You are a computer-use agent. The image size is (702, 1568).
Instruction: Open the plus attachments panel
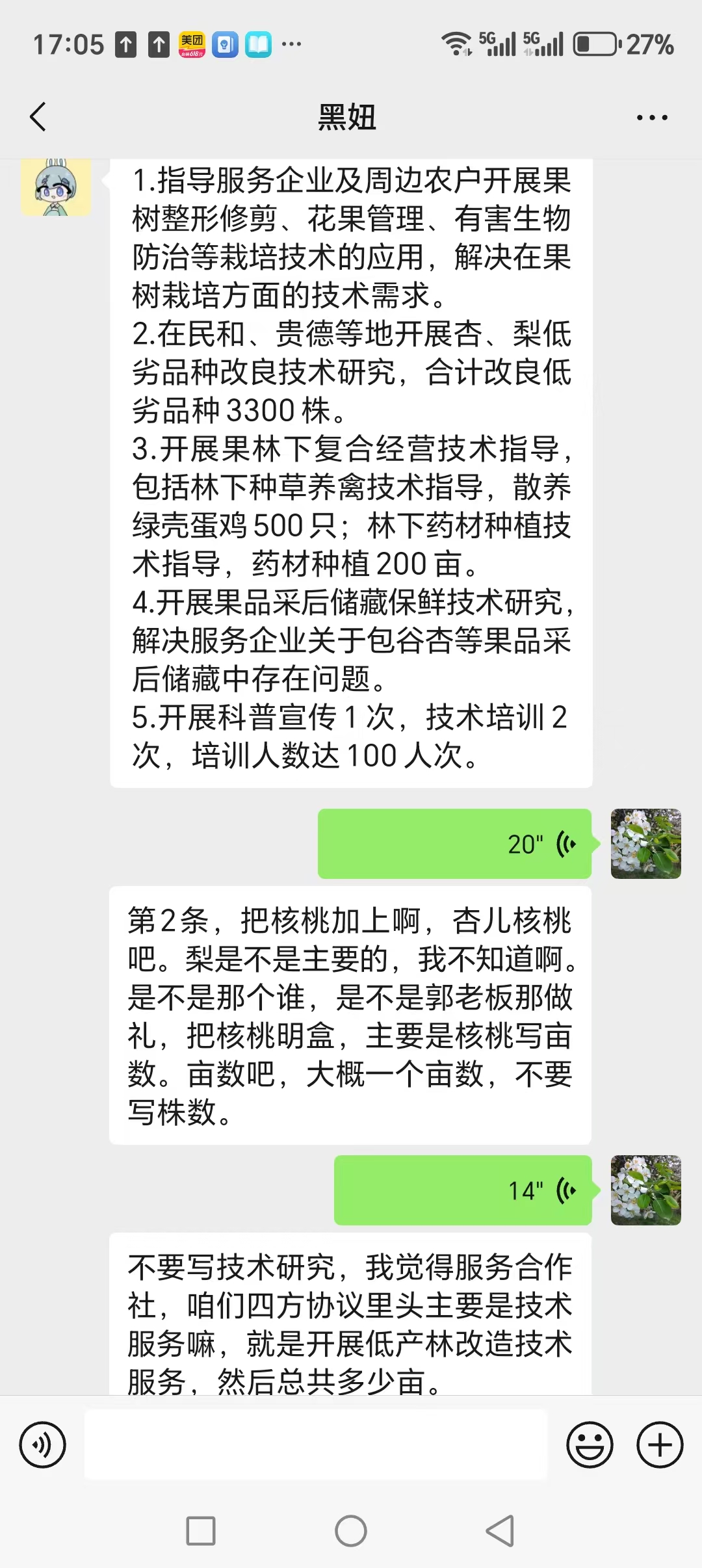tap(660, 1444)
